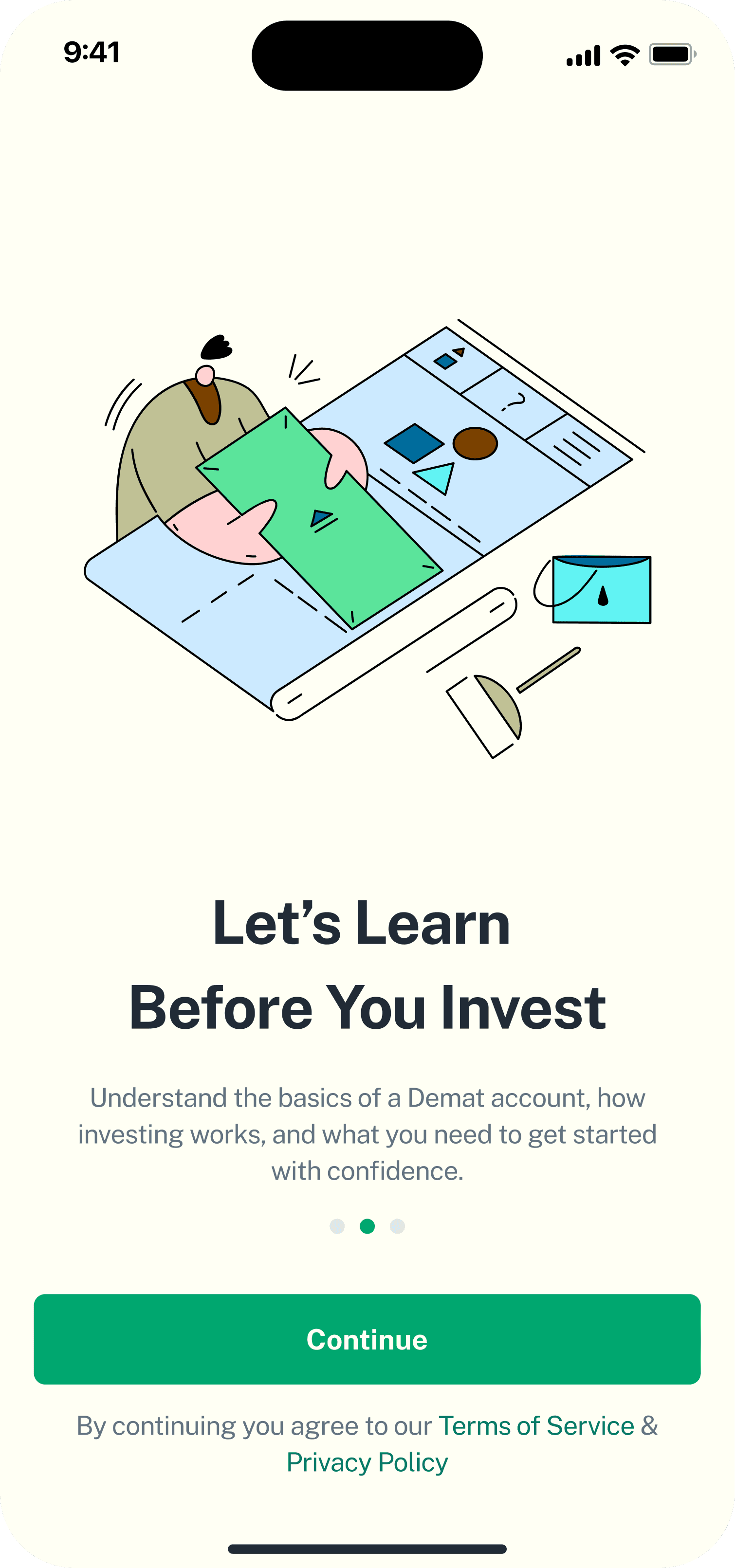Viewport: 735px width, 1568px height.
Task: Jump to the third onboarding page dot
Action: click(398, 1226)
